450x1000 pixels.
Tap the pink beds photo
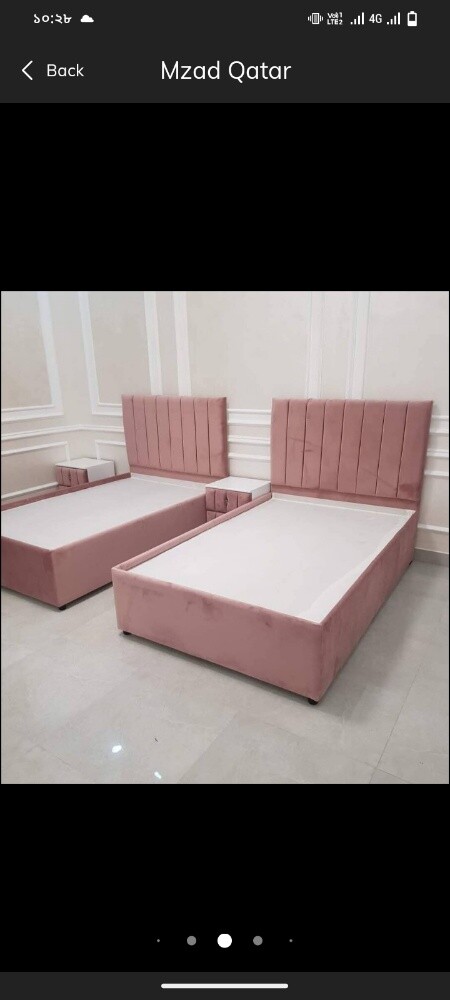tap(225, 537)
